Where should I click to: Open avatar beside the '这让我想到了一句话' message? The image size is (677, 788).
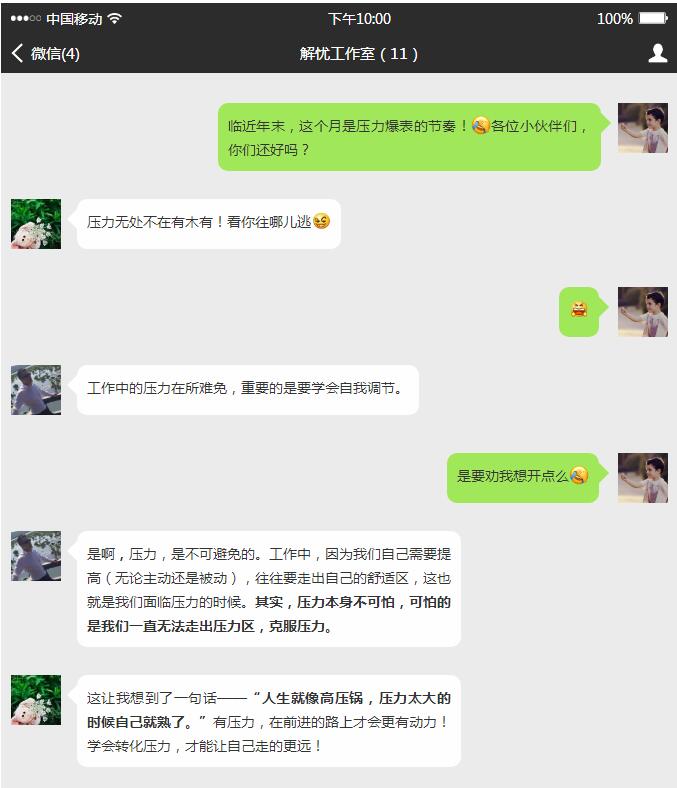(x=36, y=700)
